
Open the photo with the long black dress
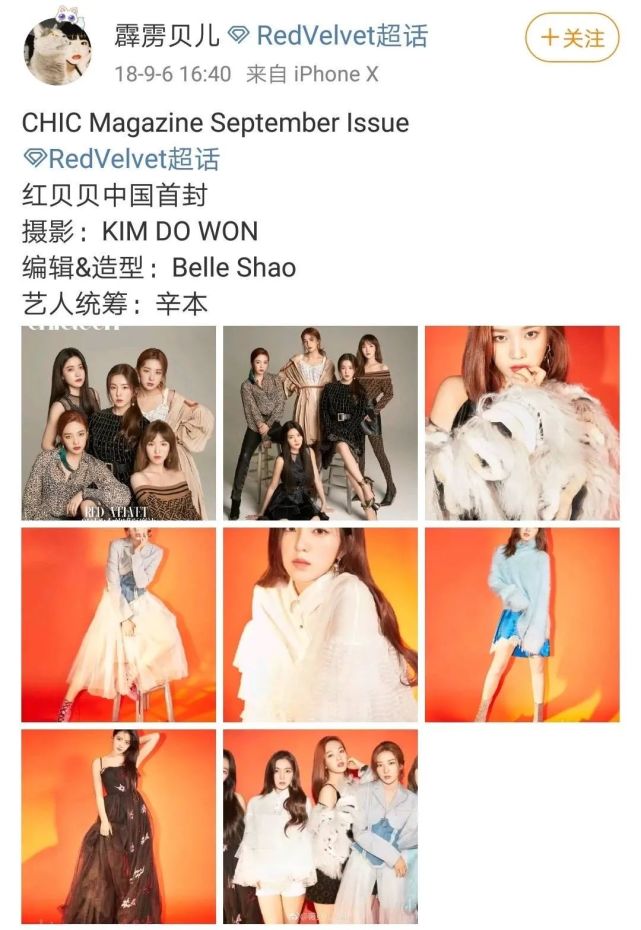tap(118, 827)
